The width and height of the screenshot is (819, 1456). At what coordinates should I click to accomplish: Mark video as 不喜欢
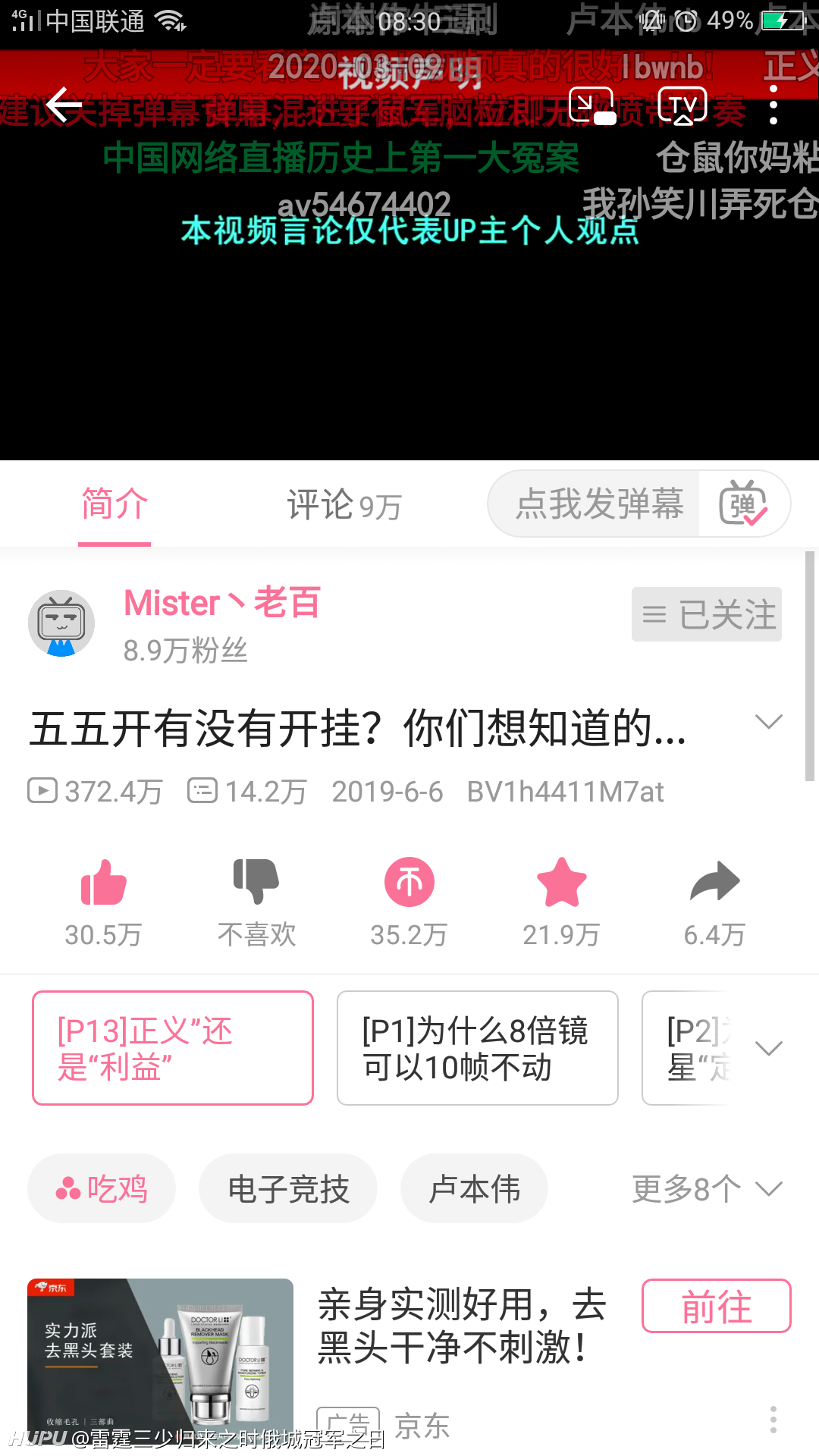(256, 902)
